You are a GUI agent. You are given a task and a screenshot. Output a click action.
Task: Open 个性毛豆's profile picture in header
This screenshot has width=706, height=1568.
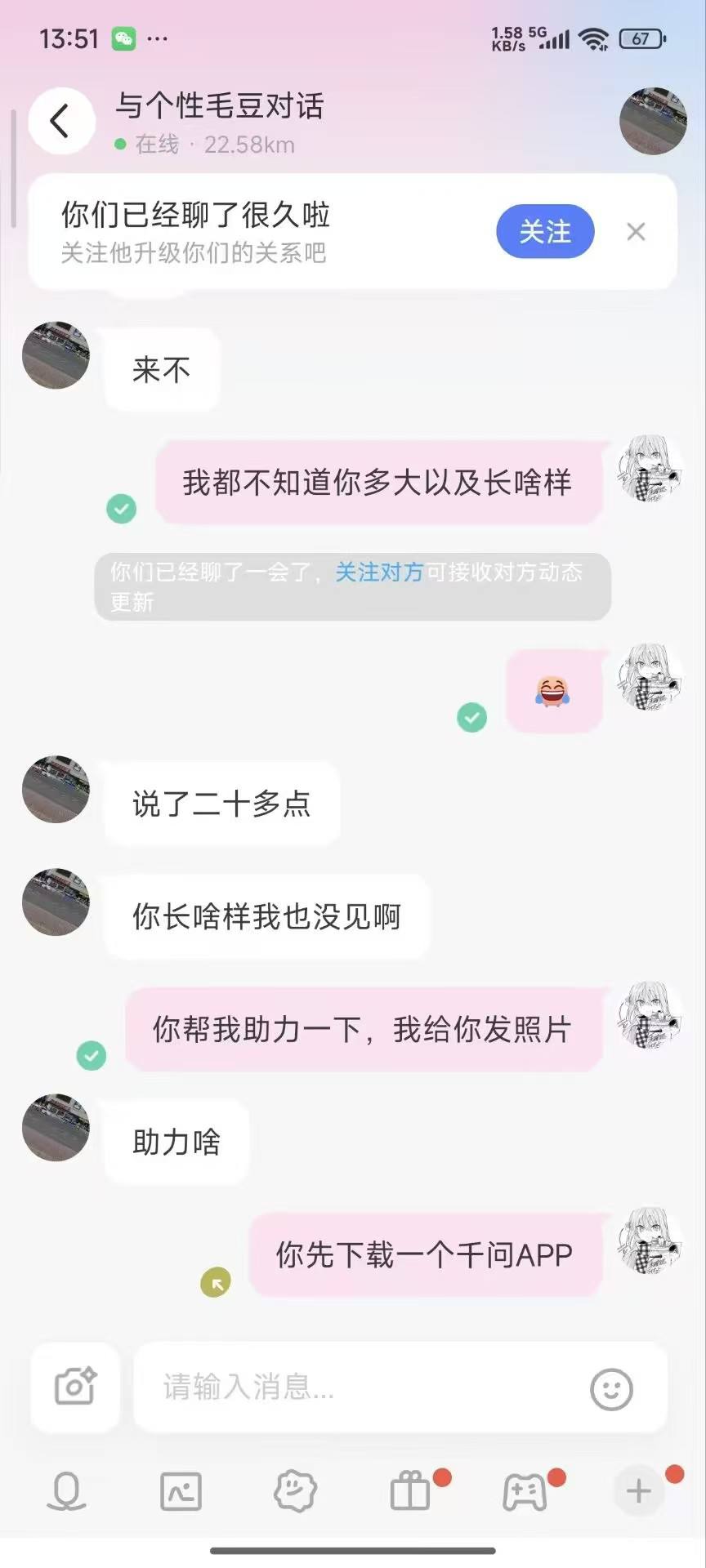click(x=652, y=122)
